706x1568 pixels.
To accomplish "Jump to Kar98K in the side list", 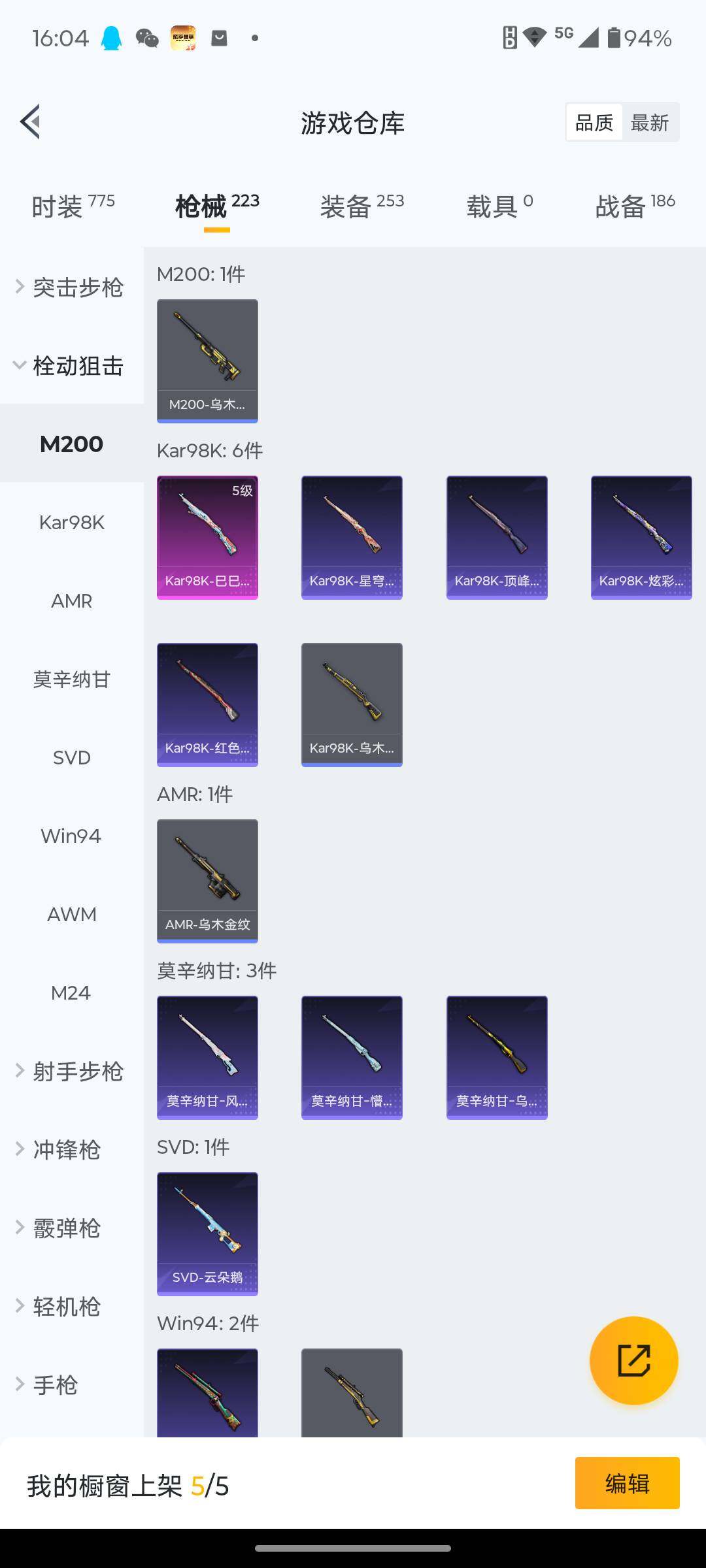I will pos(72,523).
